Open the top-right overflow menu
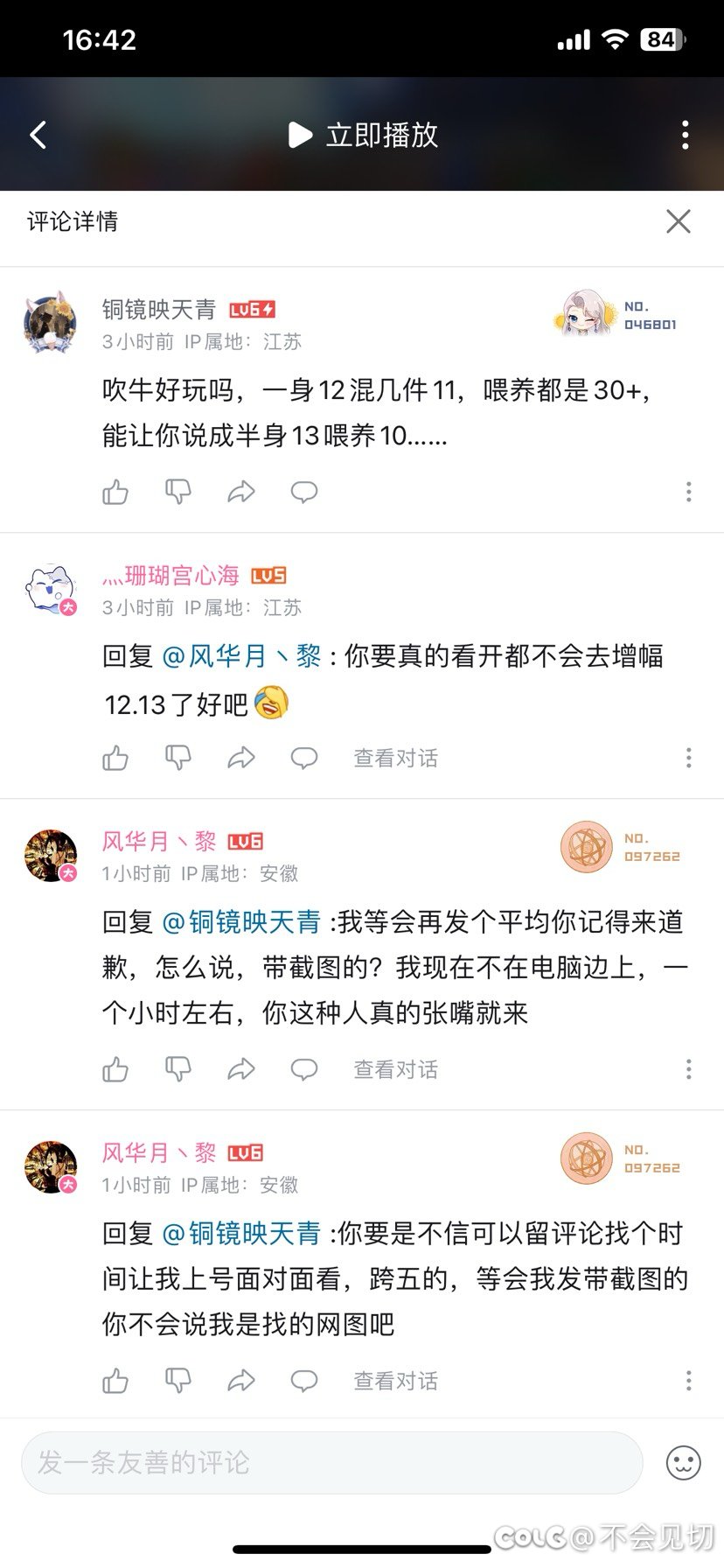724x1568 pixels. pos(685,134)
